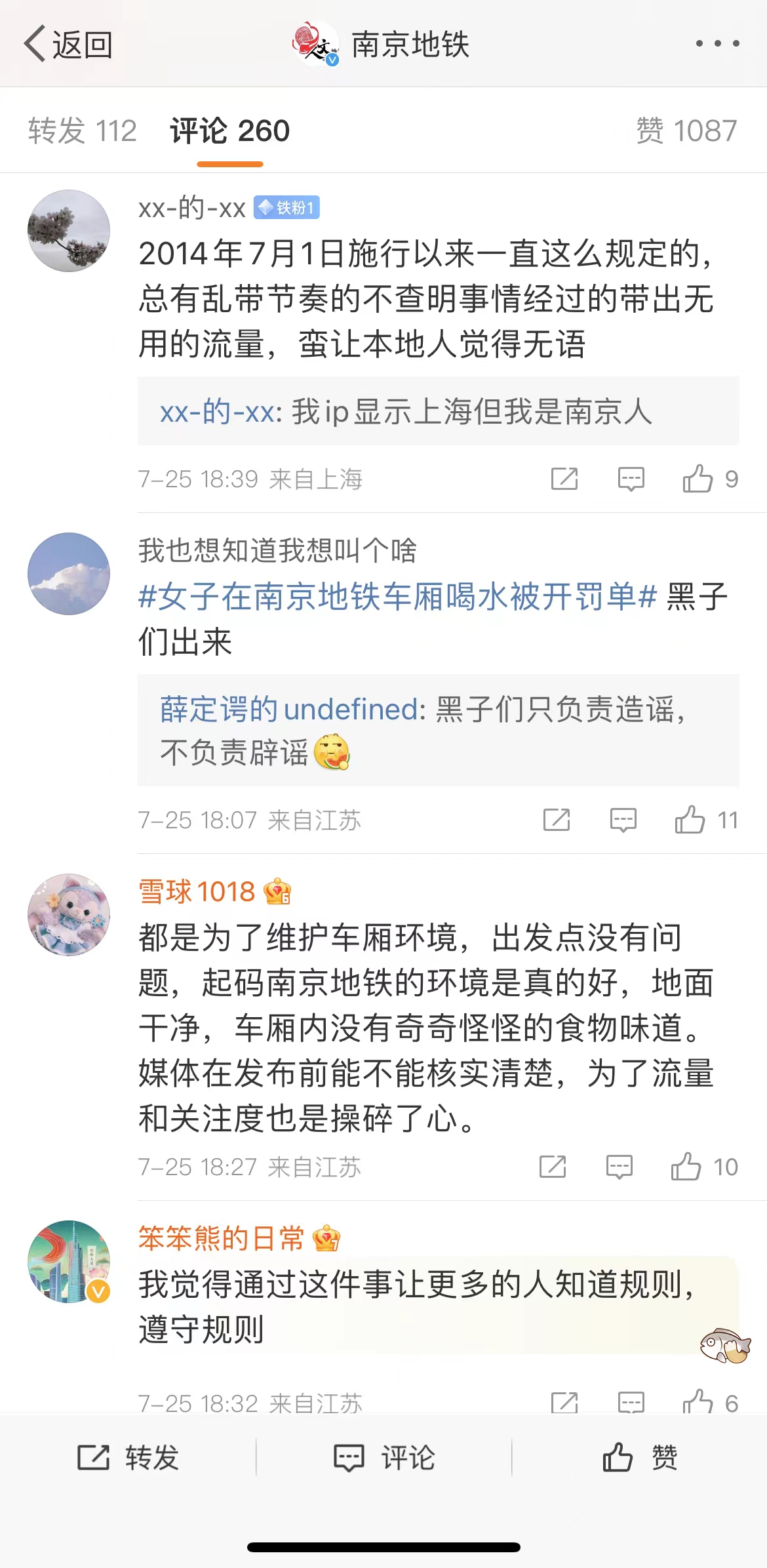
Task: Repost the comment by xx-的-xx
Action: [x=564, y=479]
